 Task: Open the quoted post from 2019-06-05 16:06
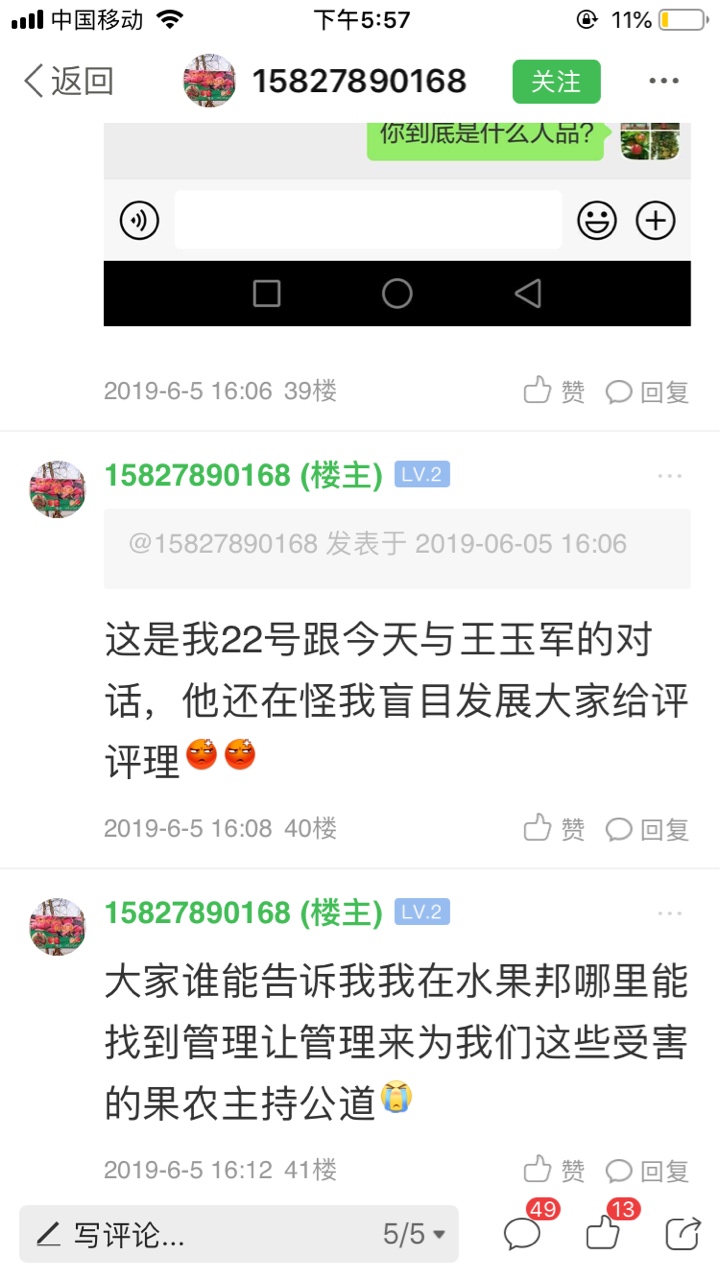(397, 548)
